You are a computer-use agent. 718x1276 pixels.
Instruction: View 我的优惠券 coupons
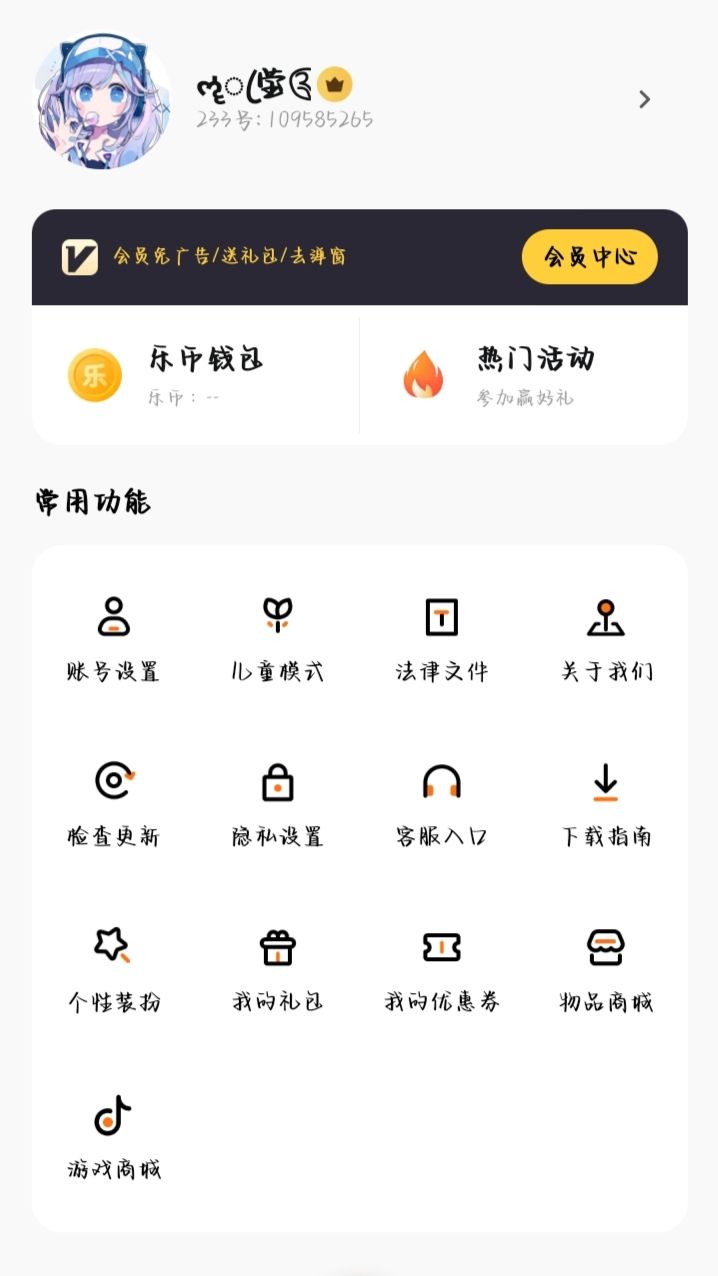pos(441,968)
